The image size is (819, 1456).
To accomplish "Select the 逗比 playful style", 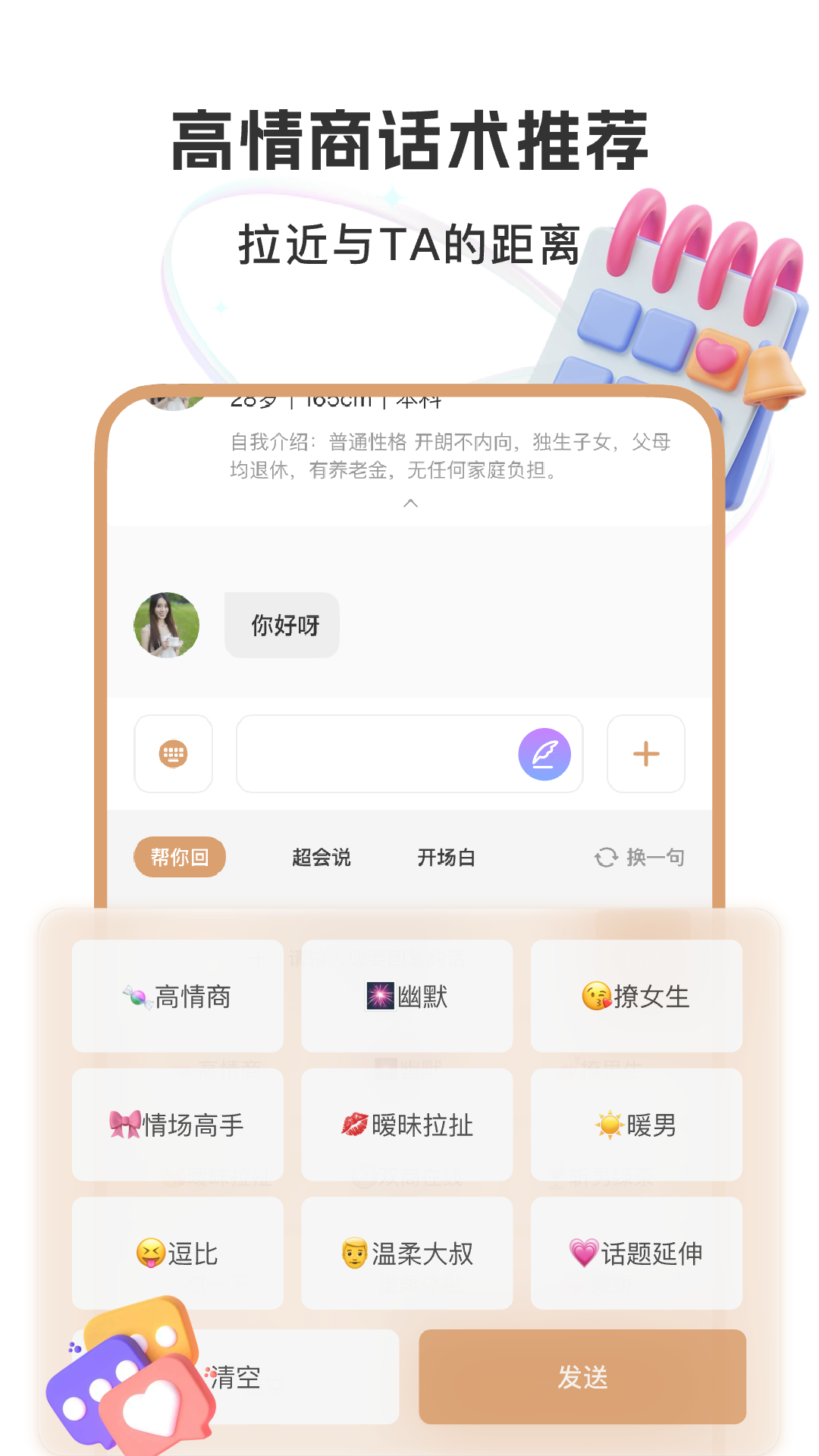I will [177, 1255].
